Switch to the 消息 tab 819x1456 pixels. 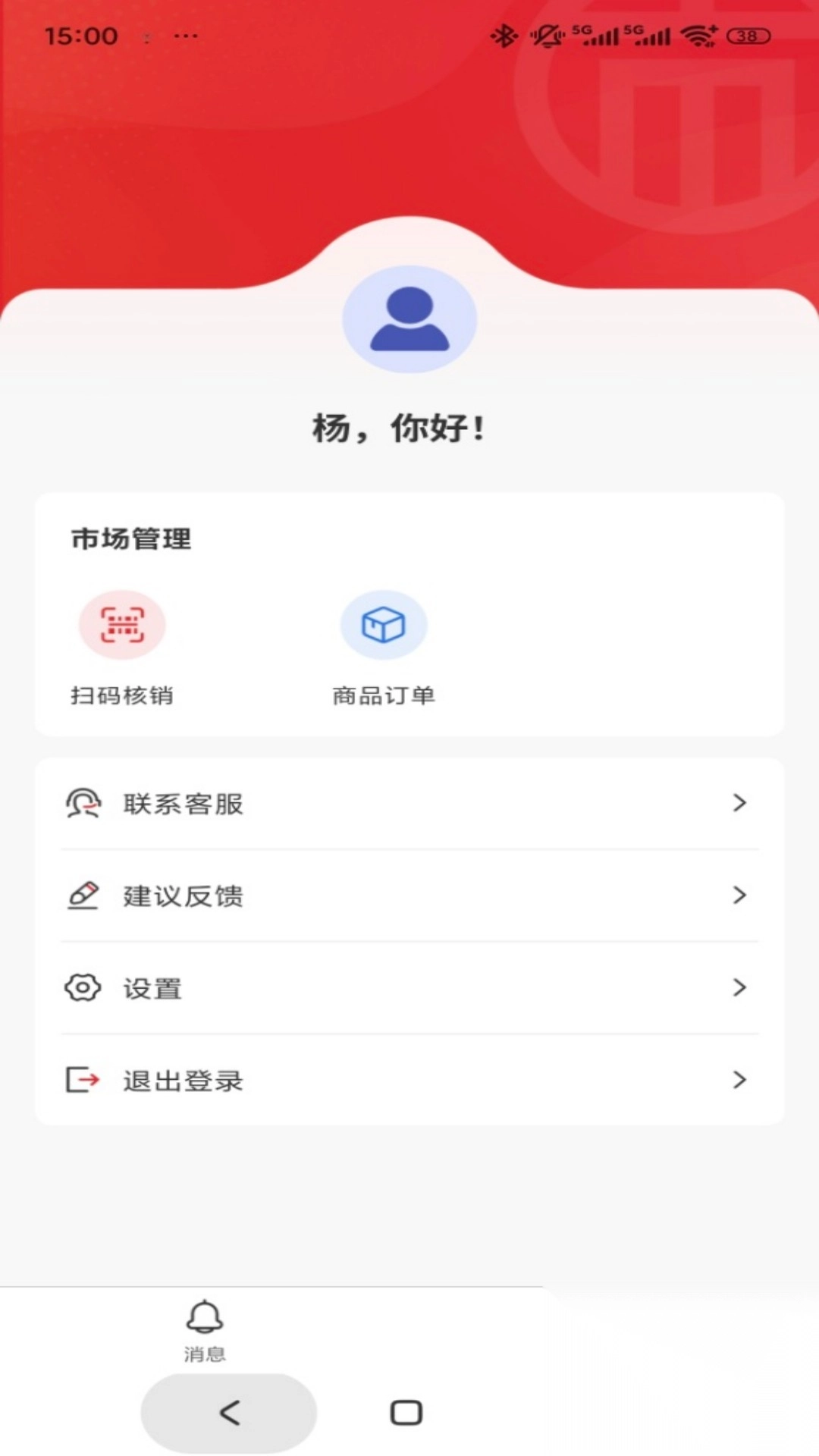[202, 1354]
